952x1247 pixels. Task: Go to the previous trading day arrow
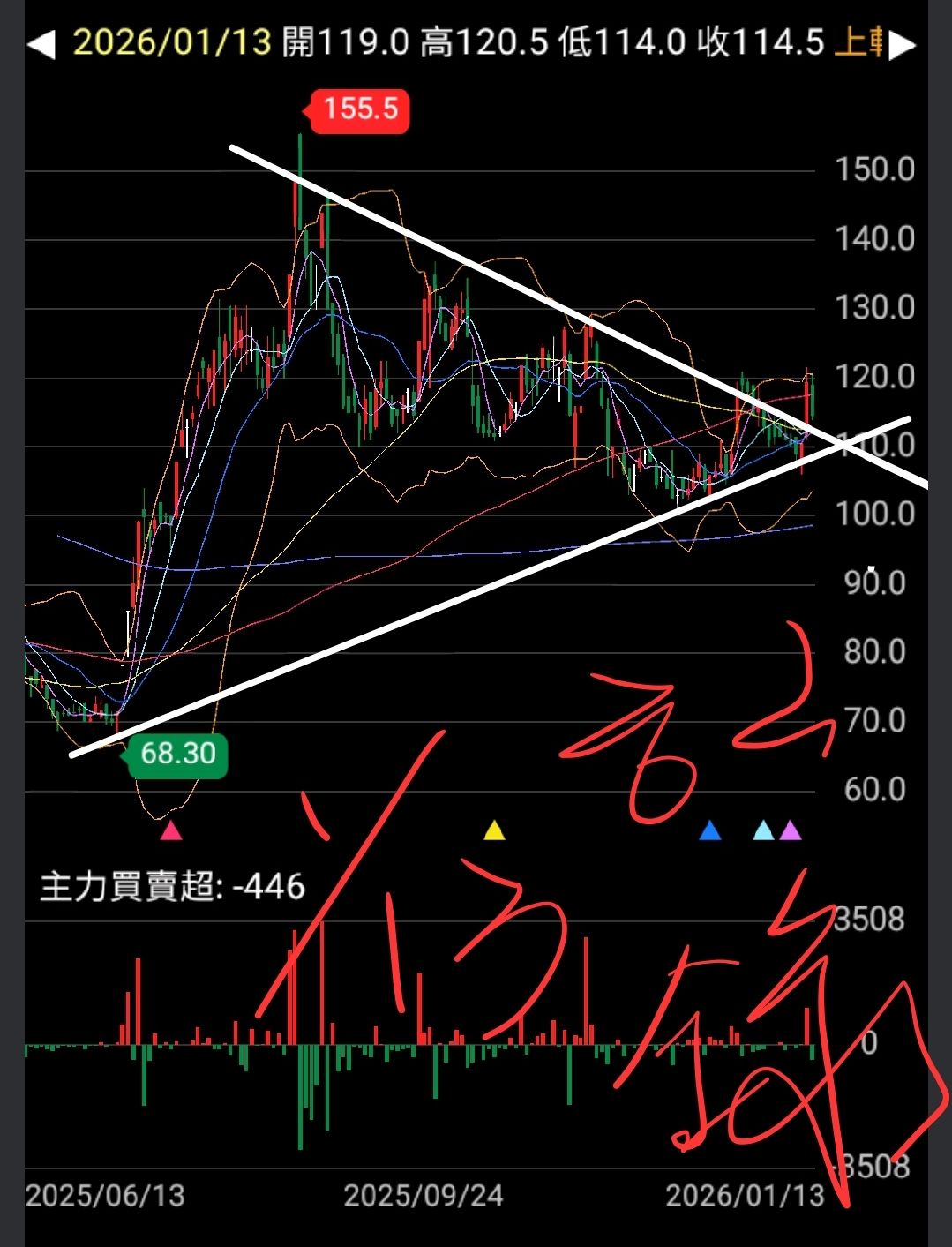click(41, 43)
